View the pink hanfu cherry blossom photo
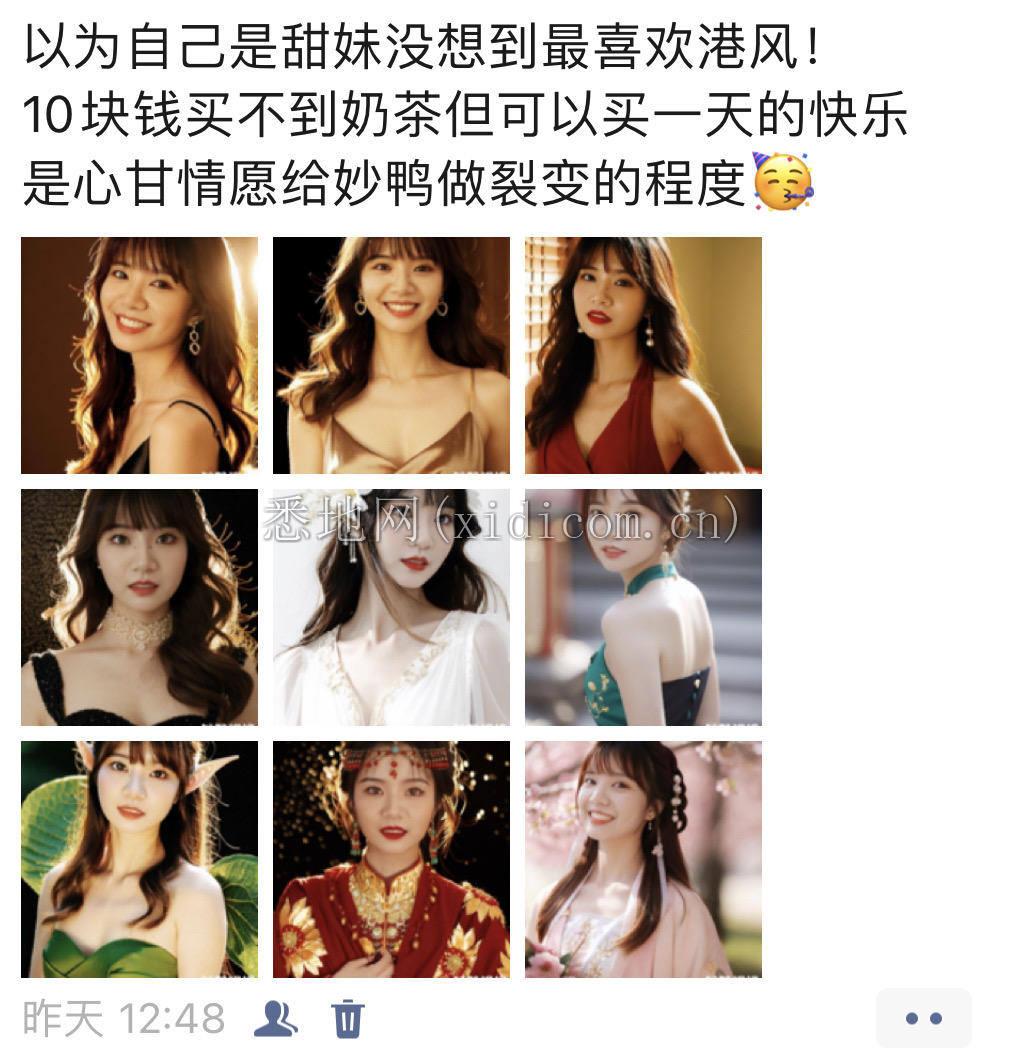Image resolution: width=1014 pixels, height=1053 pixels. click(x=643, y=859)
